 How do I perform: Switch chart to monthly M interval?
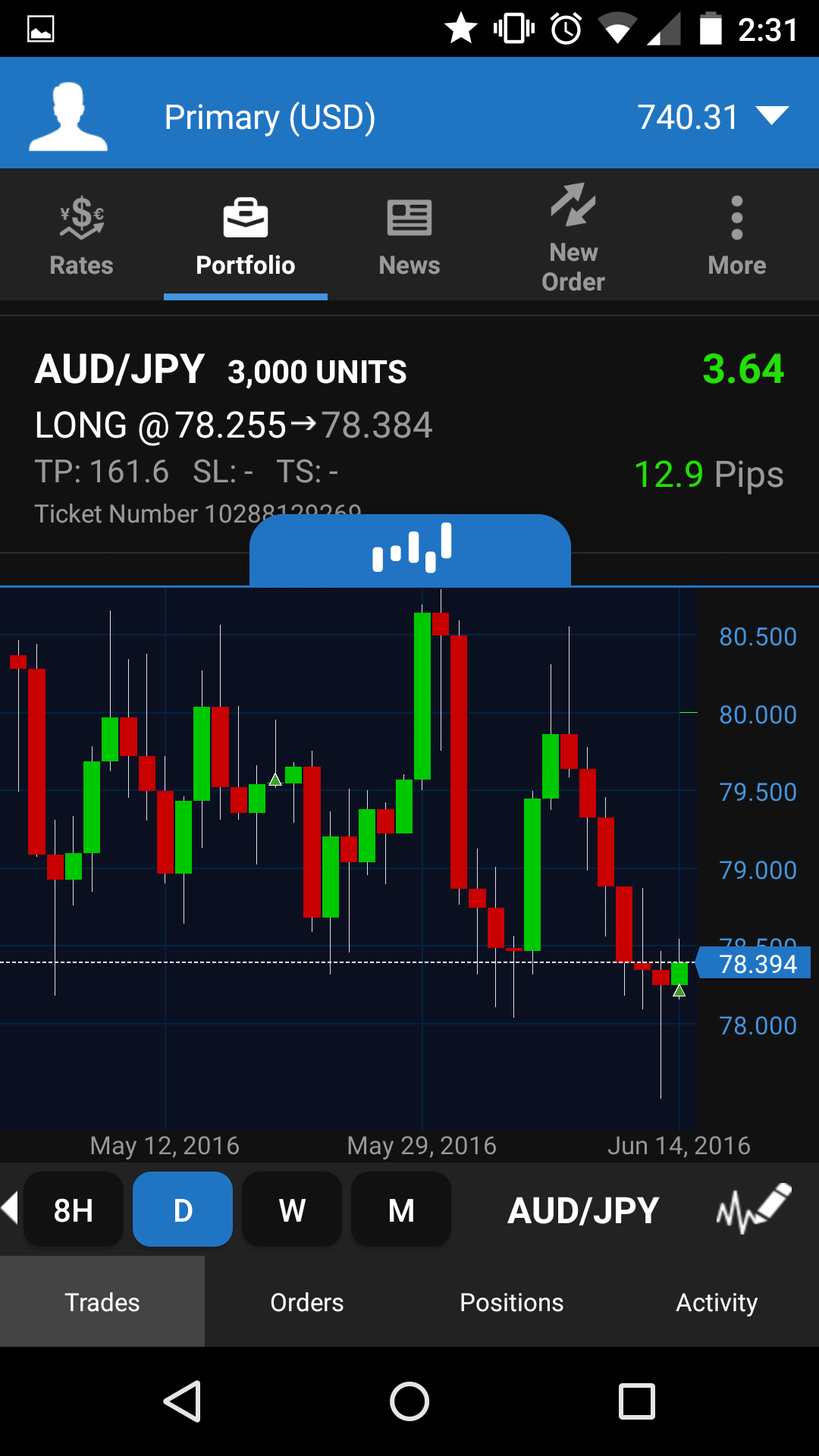(x=401, y=1210)
